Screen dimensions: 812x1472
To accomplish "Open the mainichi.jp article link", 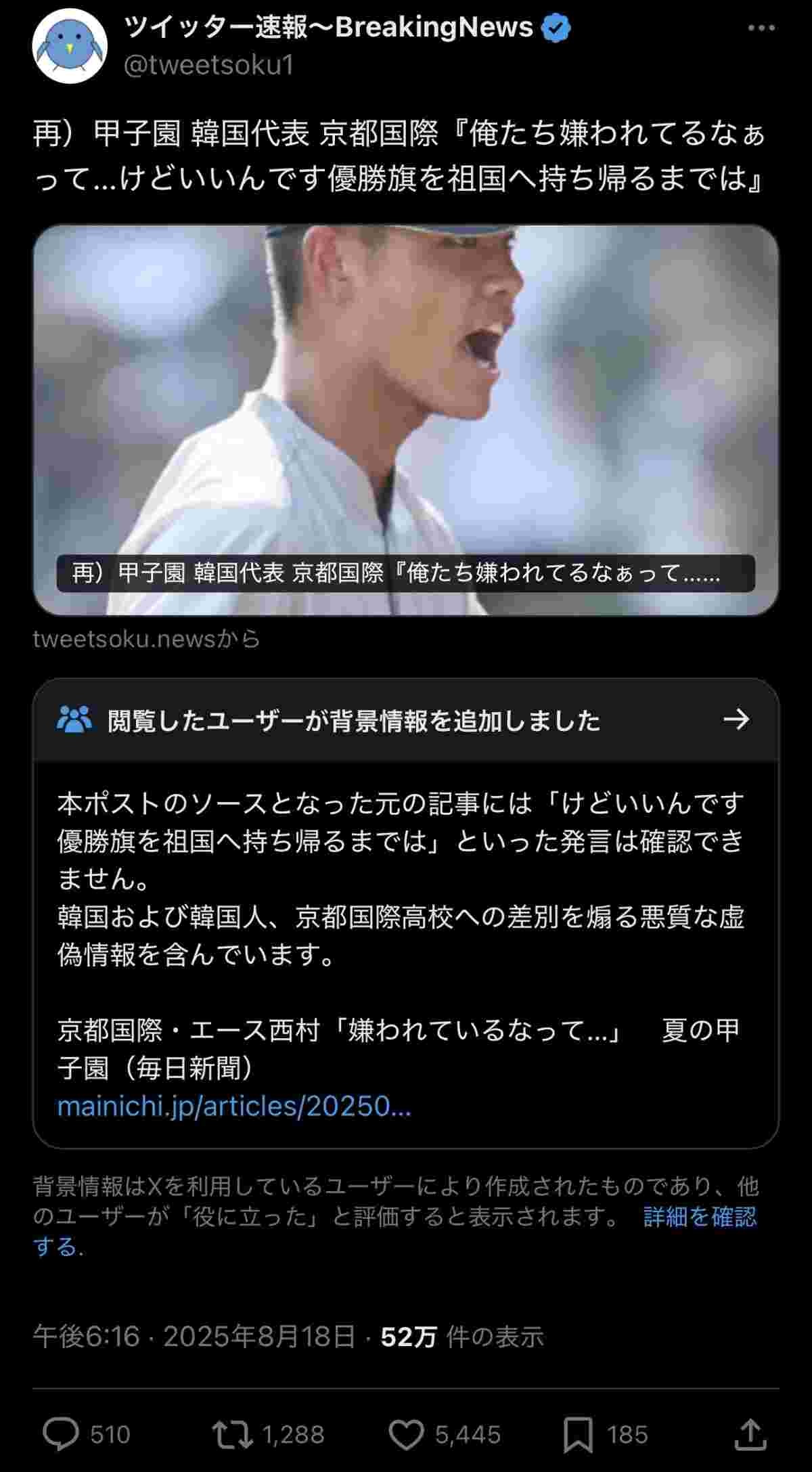I will point(234,1106).
